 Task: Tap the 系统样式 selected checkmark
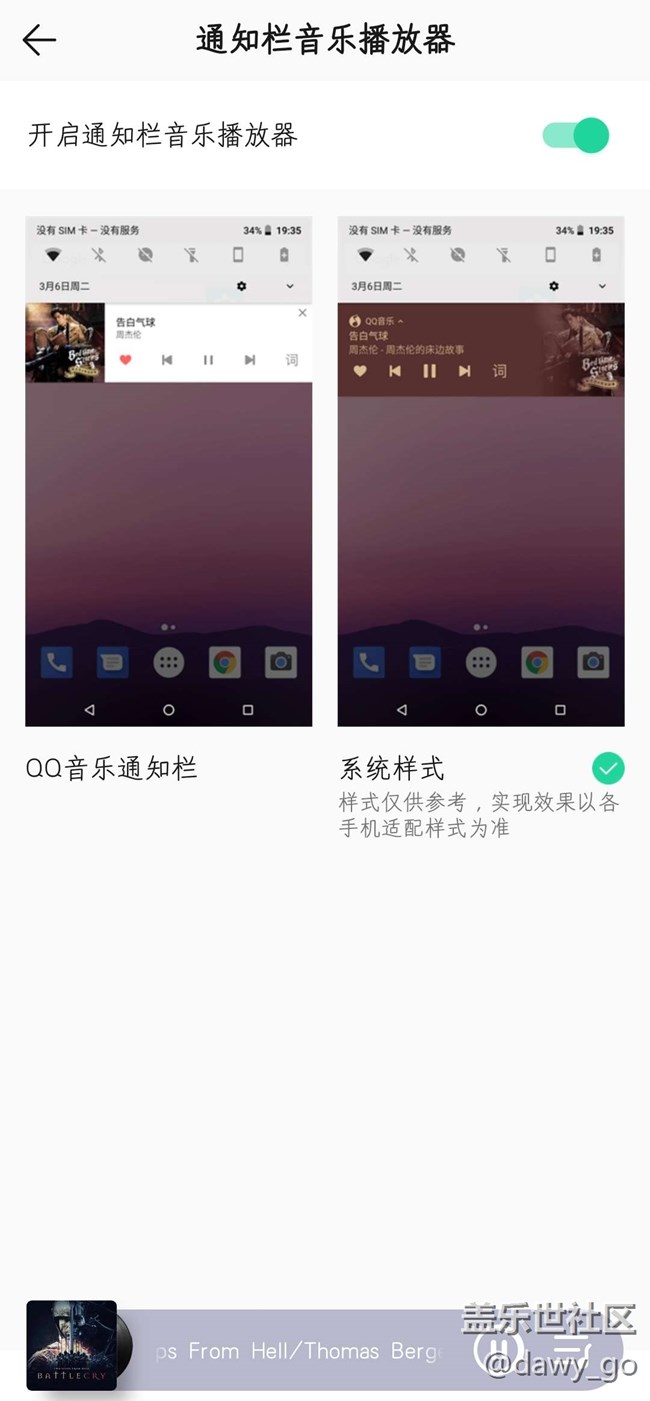point(608,768)
